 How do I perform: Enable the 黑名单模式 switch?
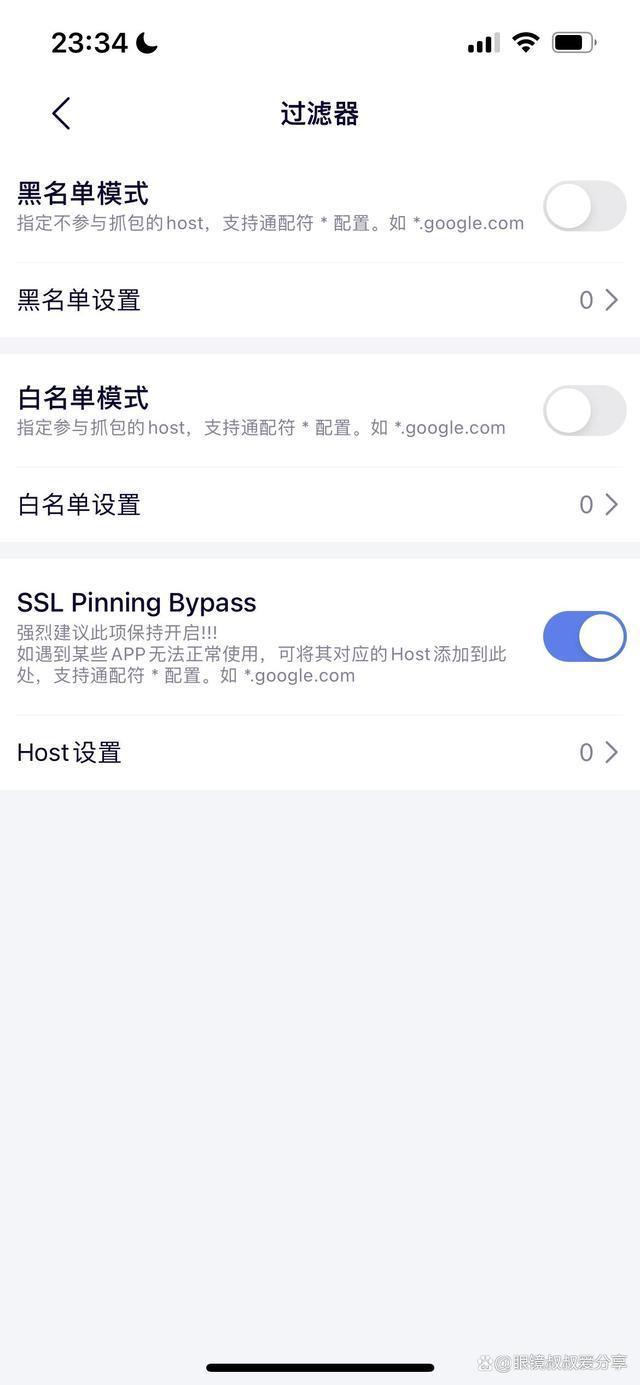(584, 206)
